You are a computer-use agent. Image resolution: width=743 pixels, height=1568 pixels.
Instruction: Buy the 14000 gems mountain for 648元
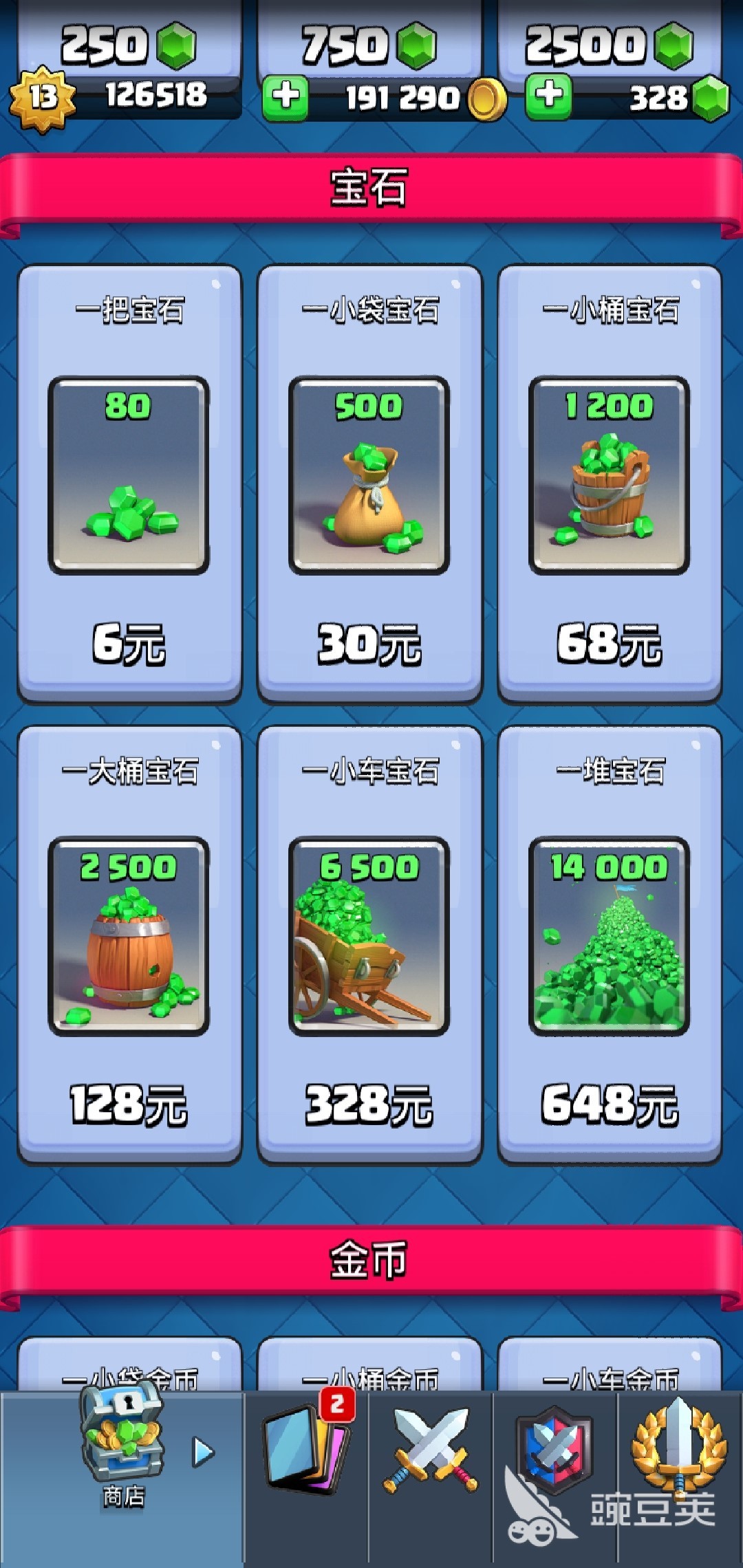click(x=610, y=945)
